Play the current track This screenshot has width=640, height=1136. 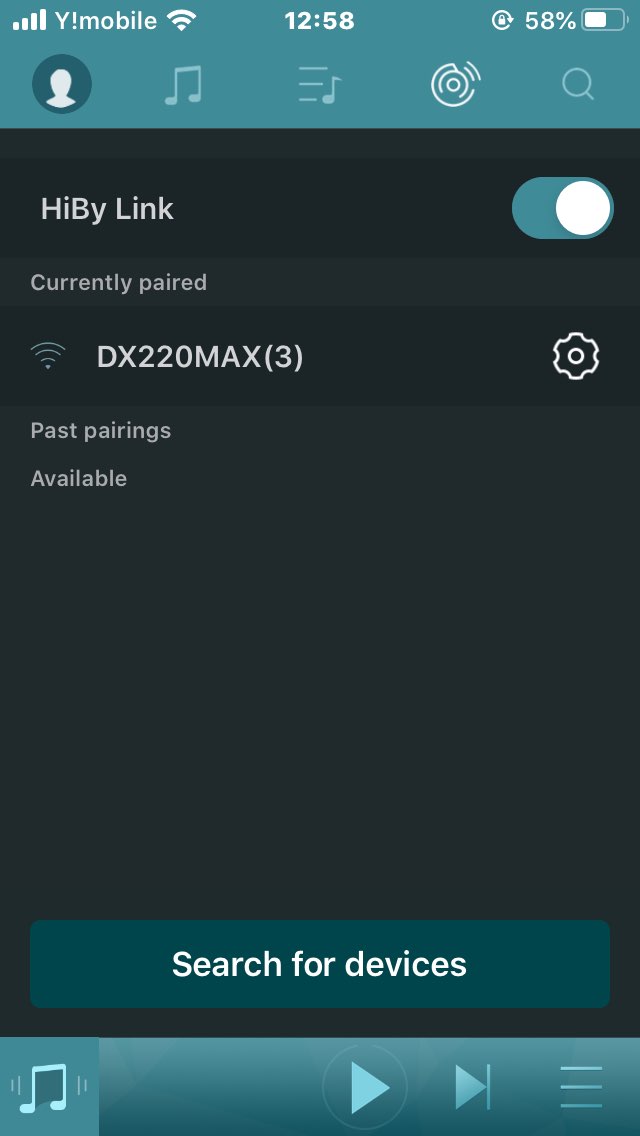coord(366,1087)
